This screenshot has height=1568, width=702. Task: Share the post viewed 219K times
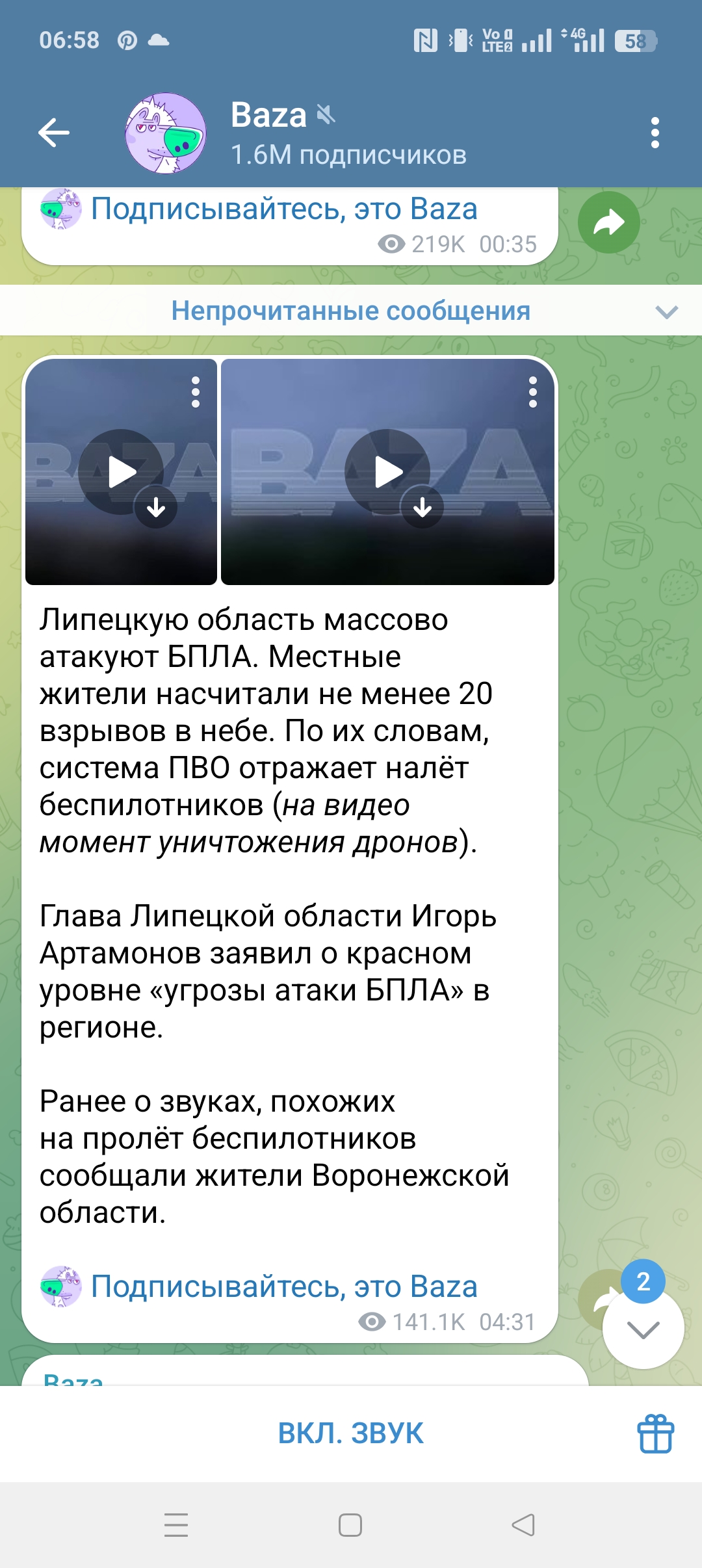coord(608,222)
